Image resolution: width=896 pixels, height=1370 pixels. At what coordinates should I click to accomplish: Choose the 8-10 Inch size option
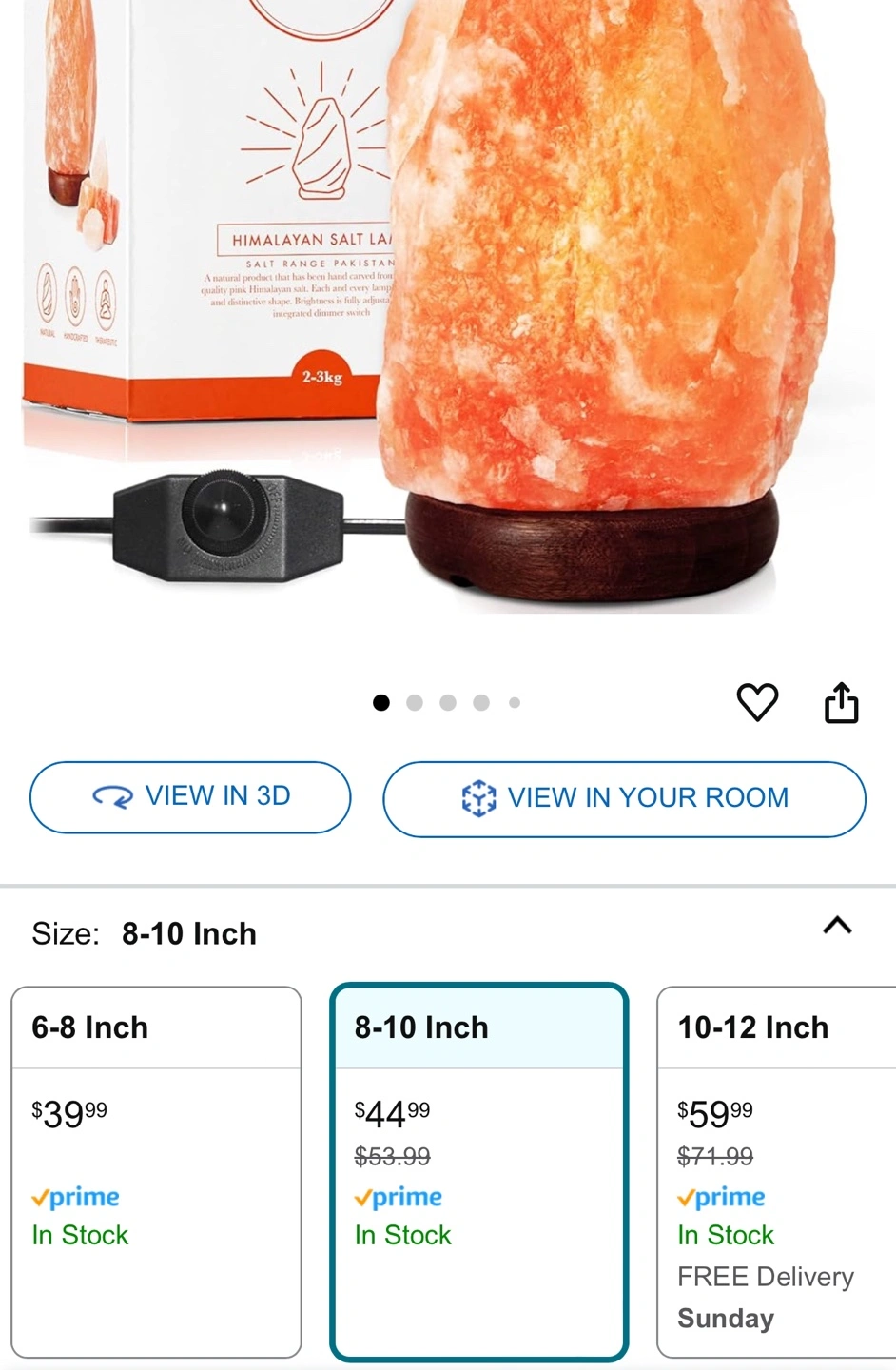pyautogui.click(x=478, y=1170)
